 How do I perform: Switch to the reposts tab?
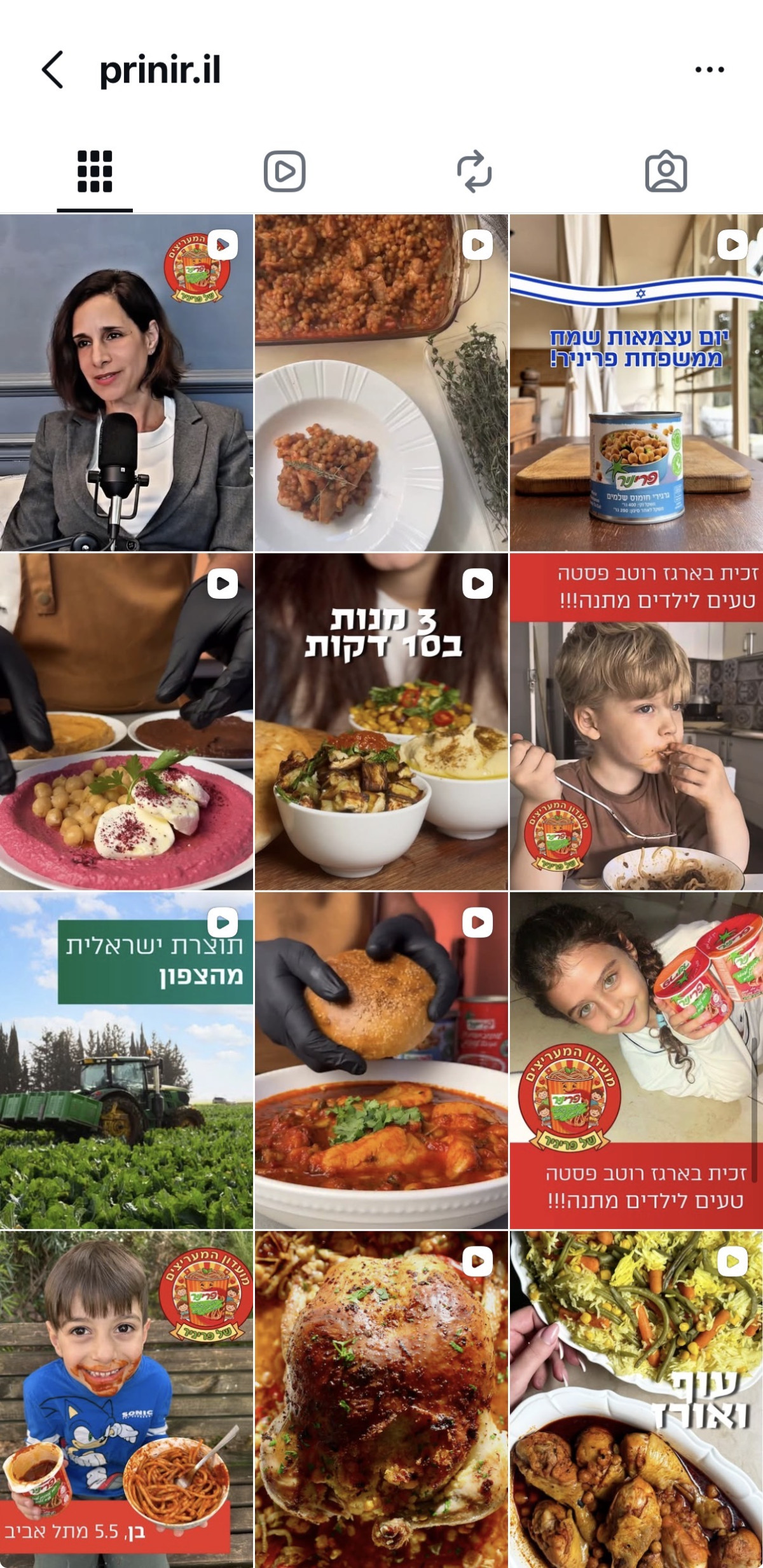click(x=474, y=172)
